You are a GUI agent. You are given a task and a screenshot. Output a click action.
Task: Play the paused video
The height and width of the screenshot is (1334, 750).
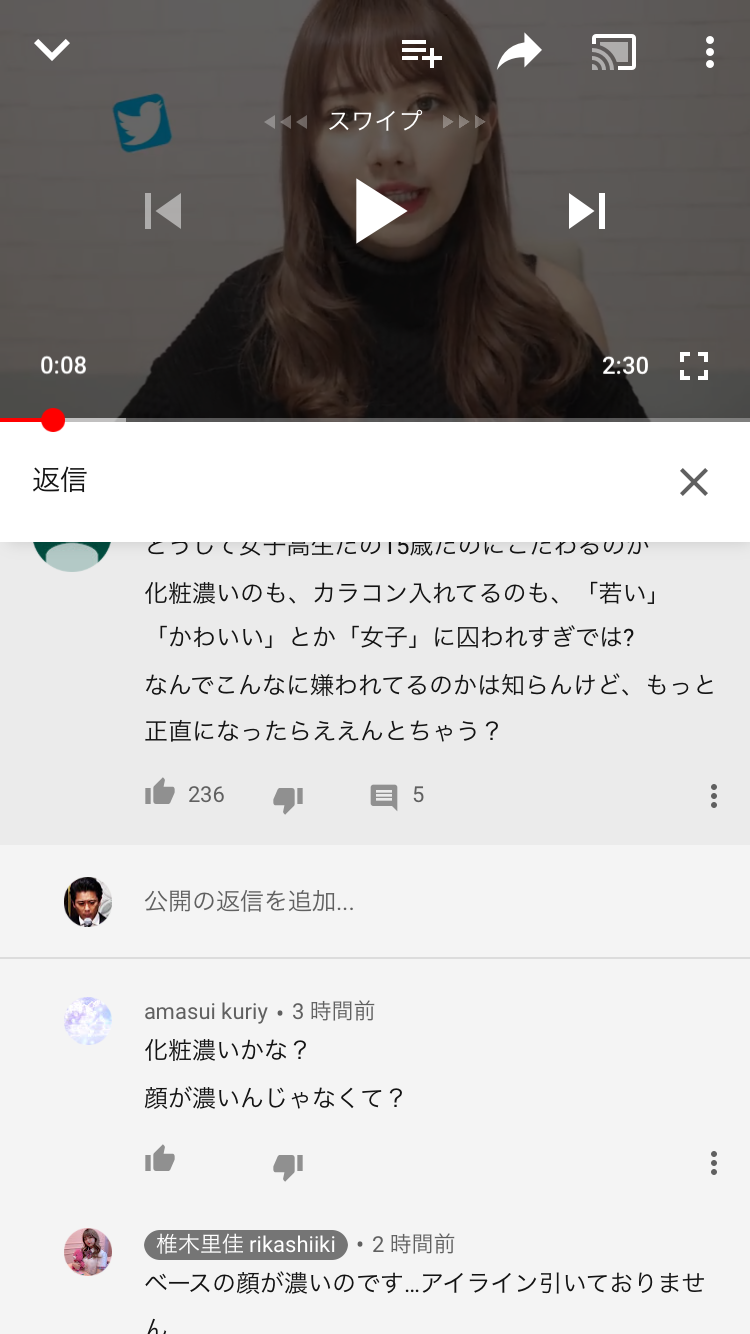380,211
